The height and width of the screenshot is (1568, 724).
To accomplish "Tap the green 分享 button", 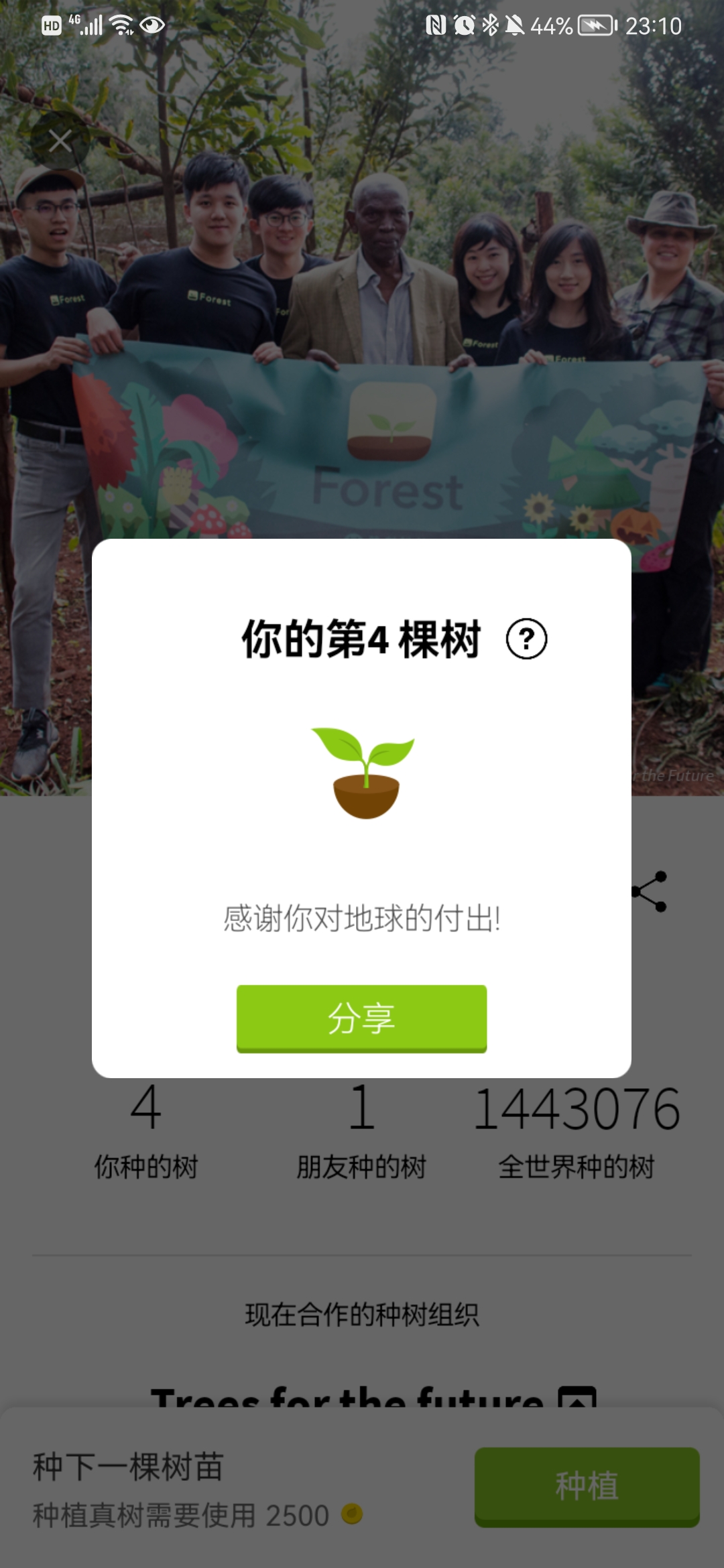I will click(361, 1018).
